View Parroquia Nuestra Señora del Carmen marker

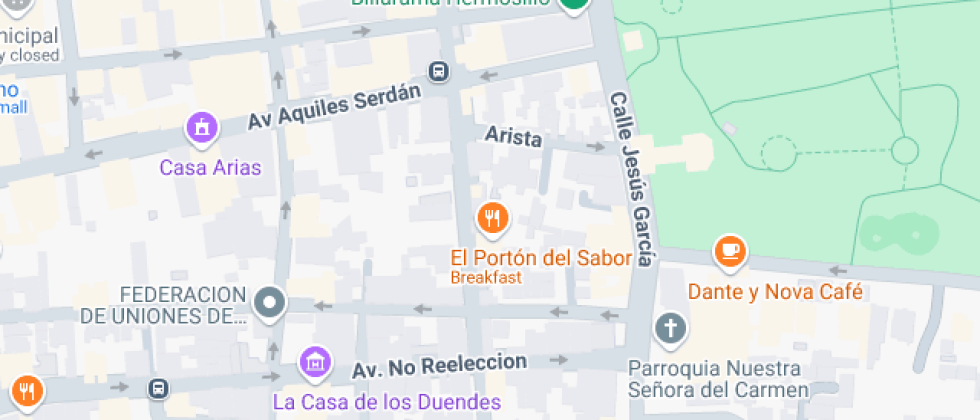(x=671, y=327)
